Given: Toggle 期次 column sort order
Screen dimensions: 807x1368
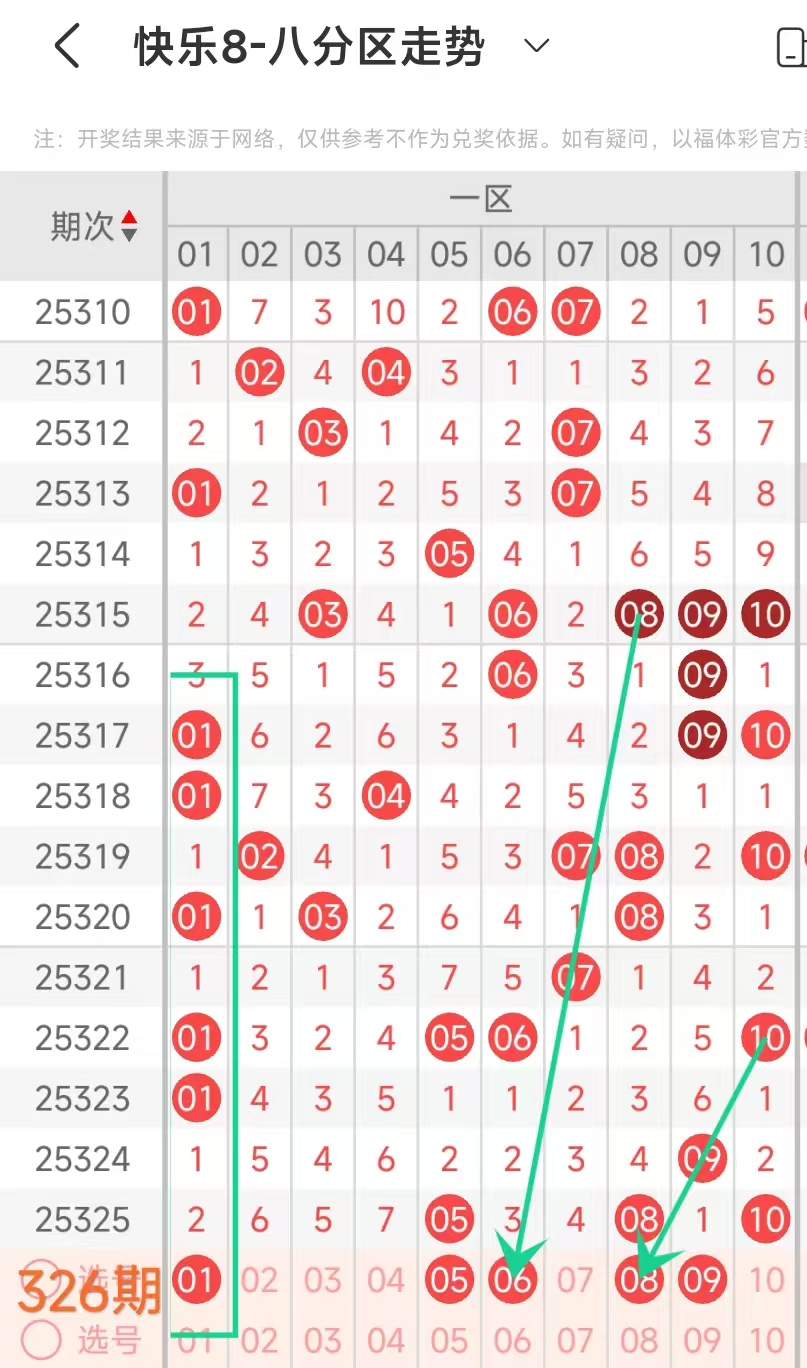Looking at the screenshot, I should click(x=128, y=226).
